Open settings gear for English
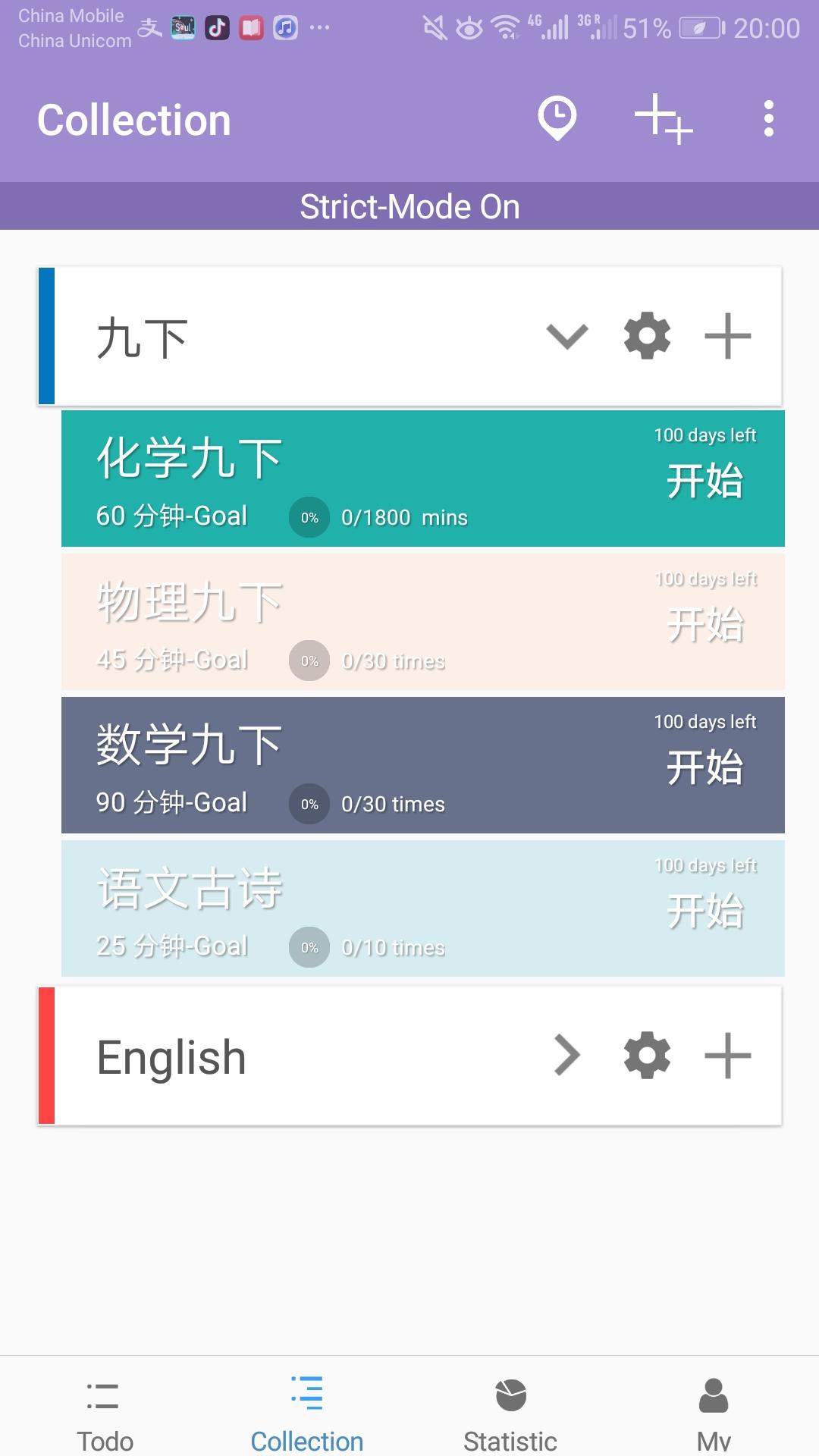Screen dimensions: 819x1456 [x=647, y=1055]
